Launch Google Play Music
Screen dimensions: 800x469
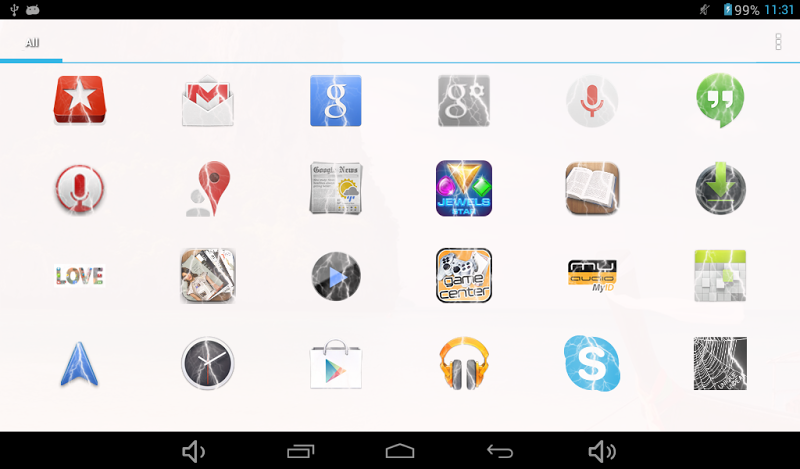(464, 362)
